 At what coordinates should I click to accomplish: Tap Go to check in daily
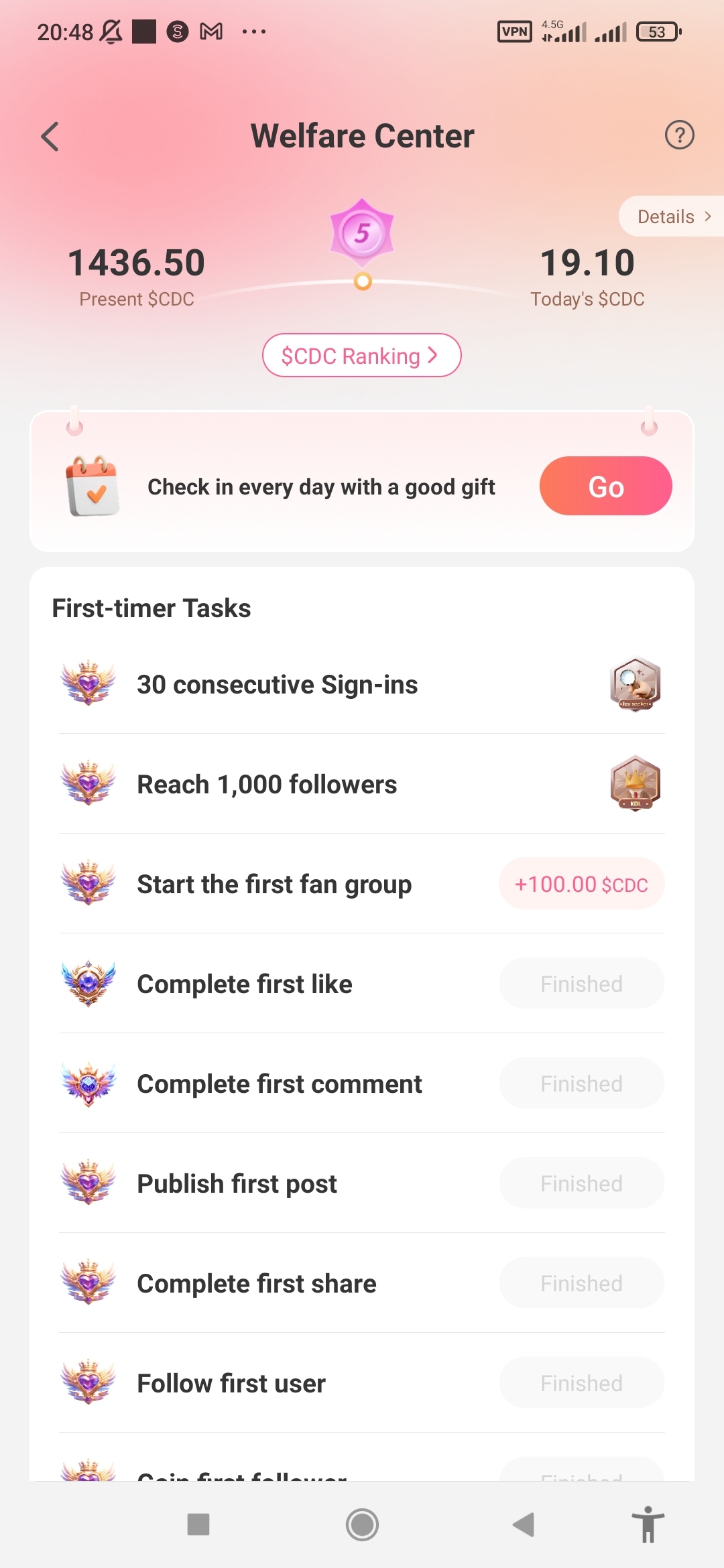pyautogui.click(x=605, y=486)
